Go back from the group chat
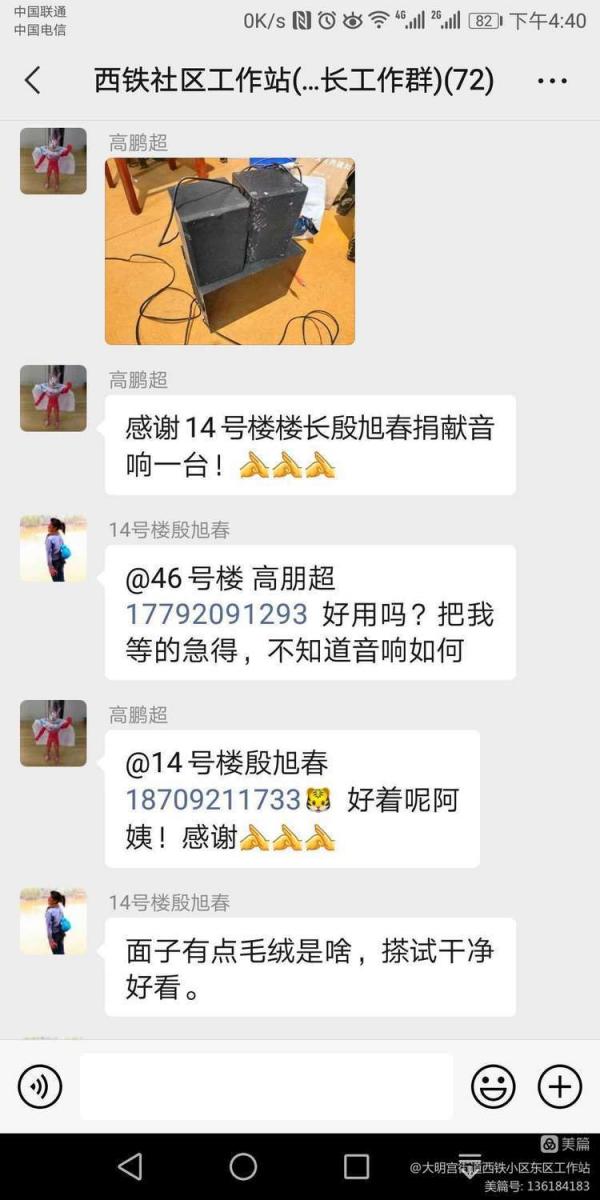 point(33,81)
